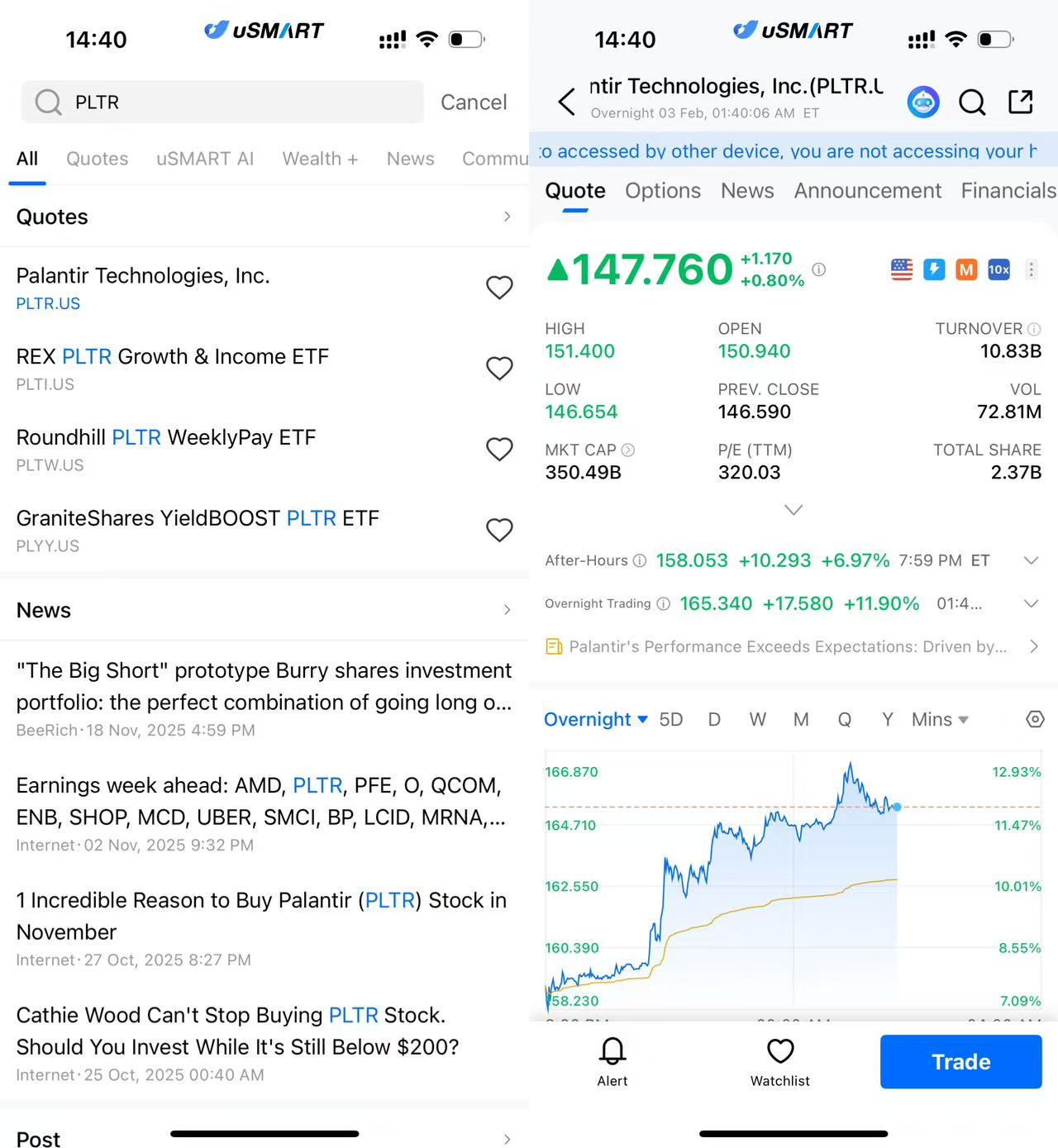Switch to the uSMART AI search tab
Viewport: 1058px width, 1148px height.
point(205,159)
